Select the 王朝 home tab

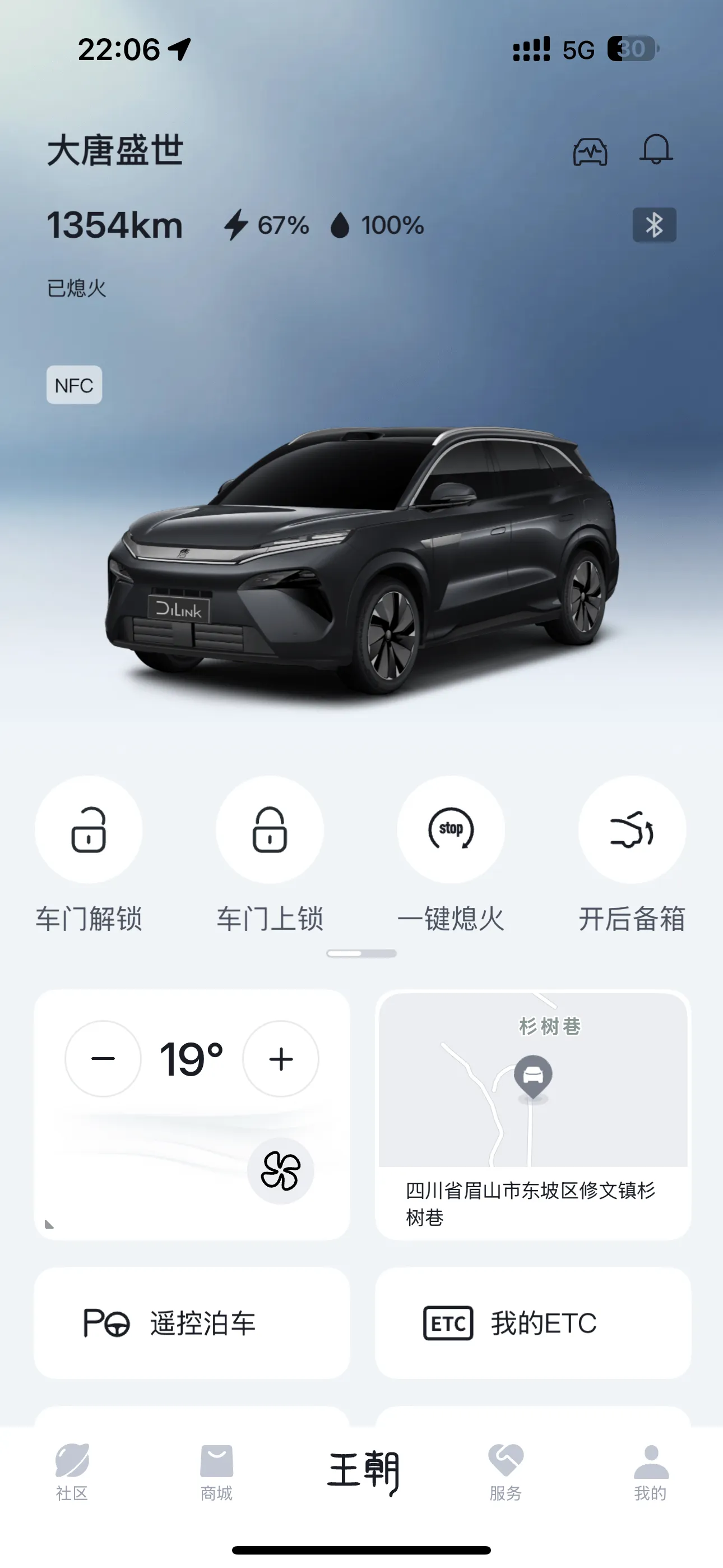point(363,1472)
